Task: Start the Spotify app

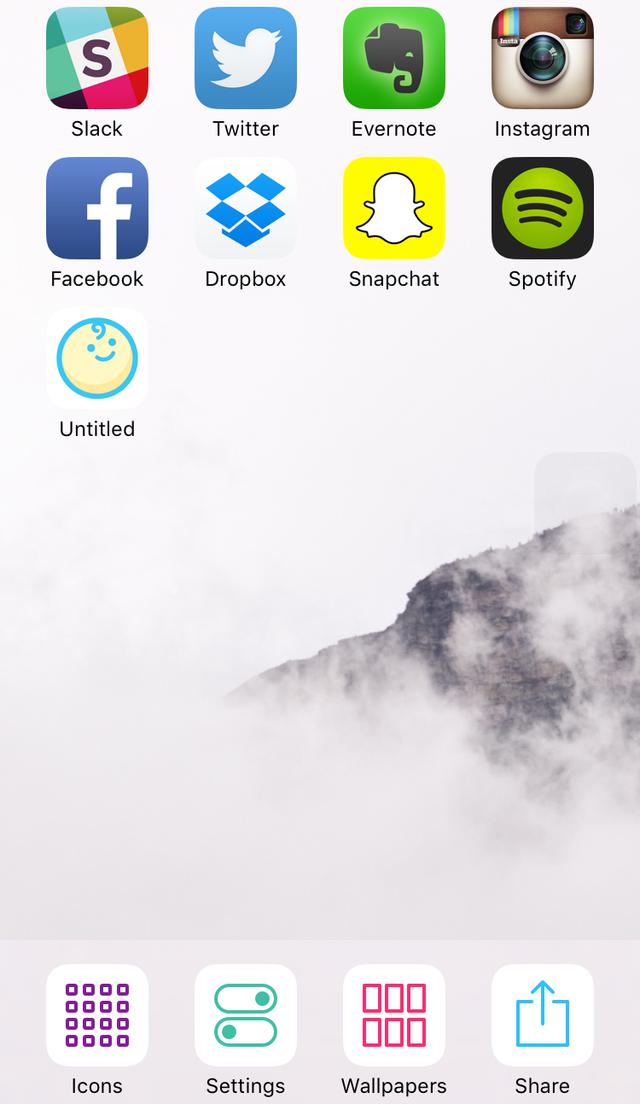Action: (x=543, y=208)
